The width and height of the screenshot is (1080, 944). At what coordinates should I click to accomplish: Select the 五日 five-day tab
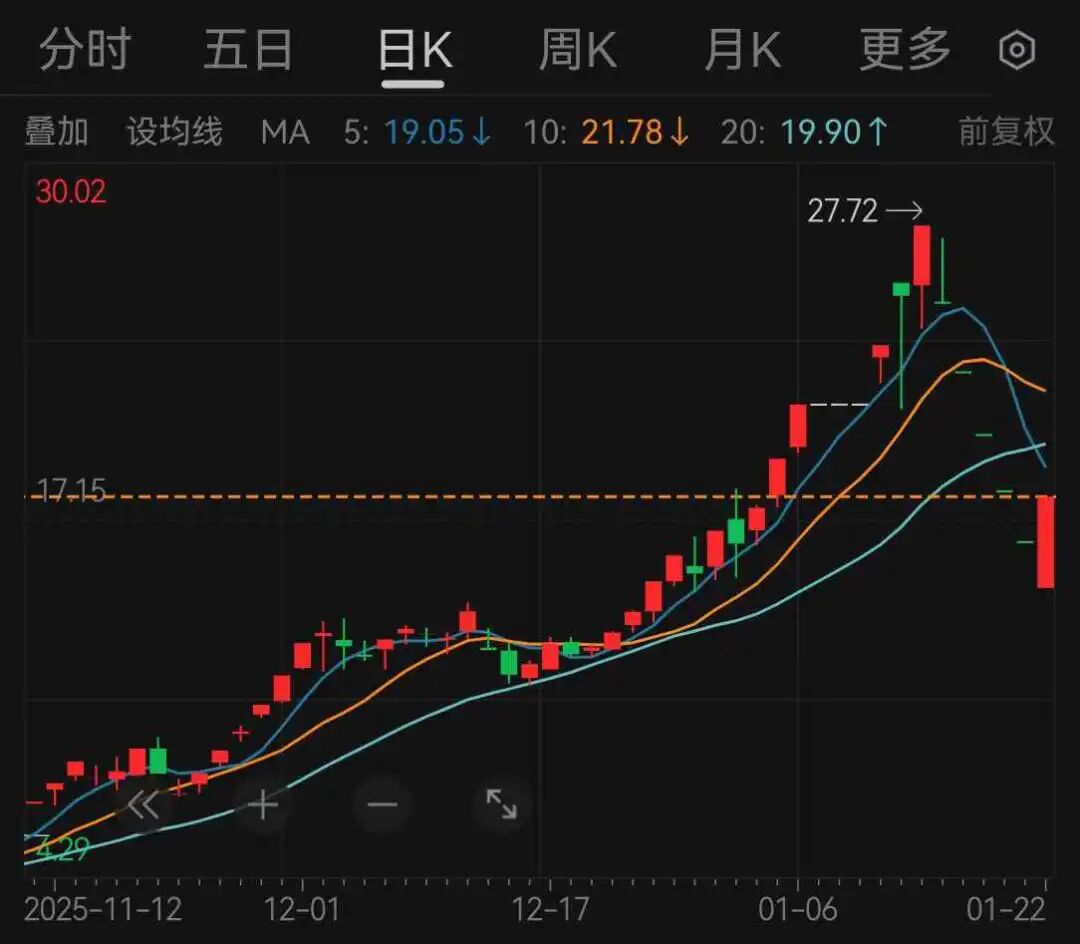[x=248, y=50]
